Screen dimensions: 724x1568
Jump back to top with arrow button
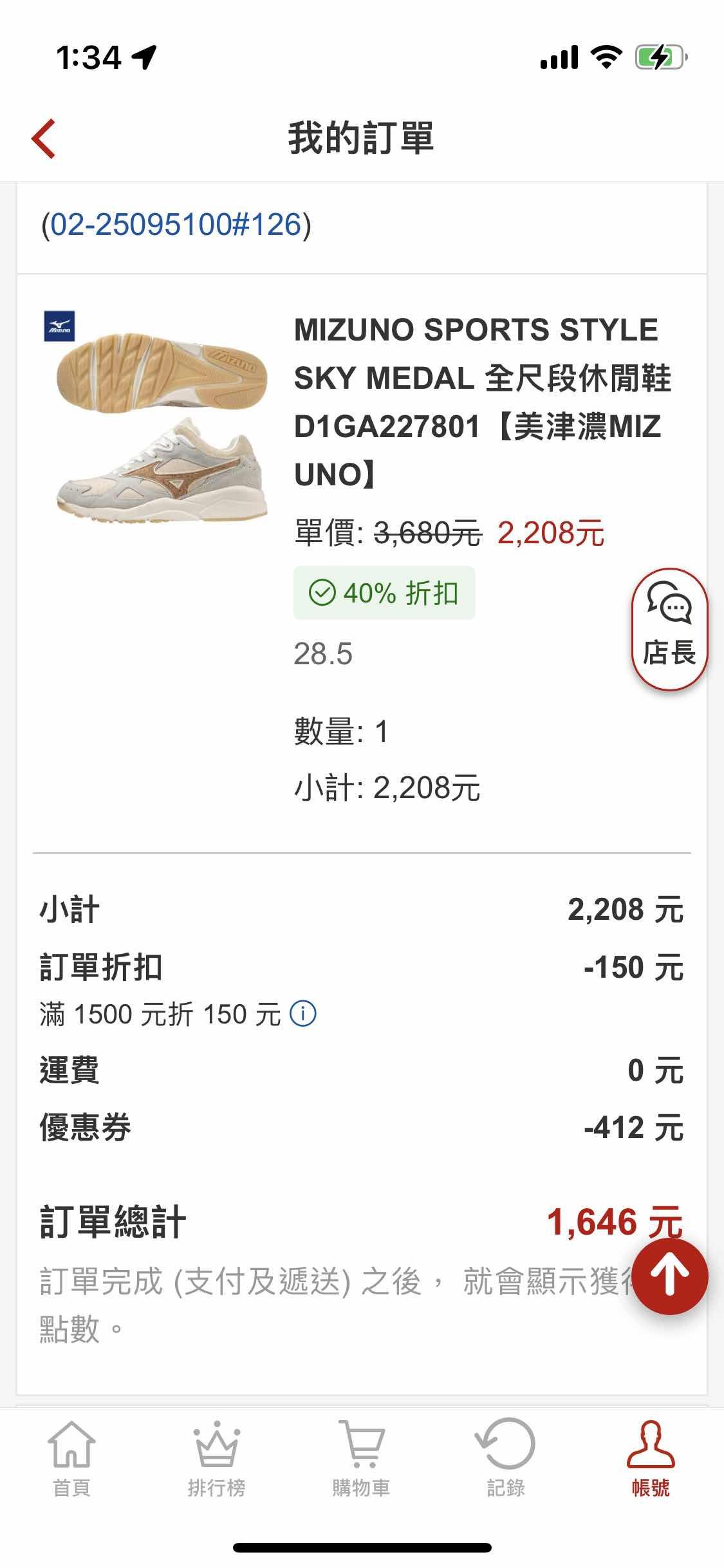click(669, 1277)
